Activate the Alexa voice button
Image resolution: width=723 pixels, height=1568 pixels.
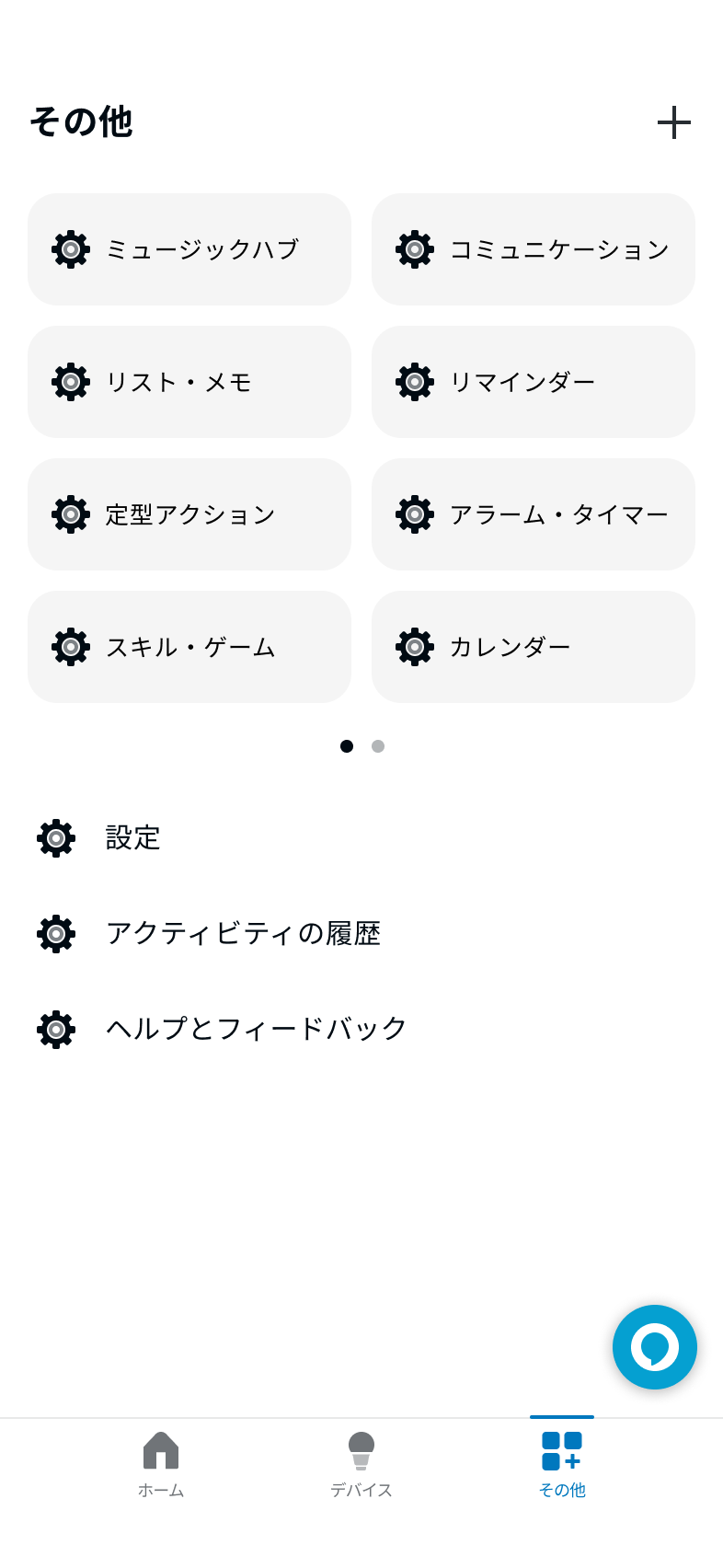pos(655,1347)
